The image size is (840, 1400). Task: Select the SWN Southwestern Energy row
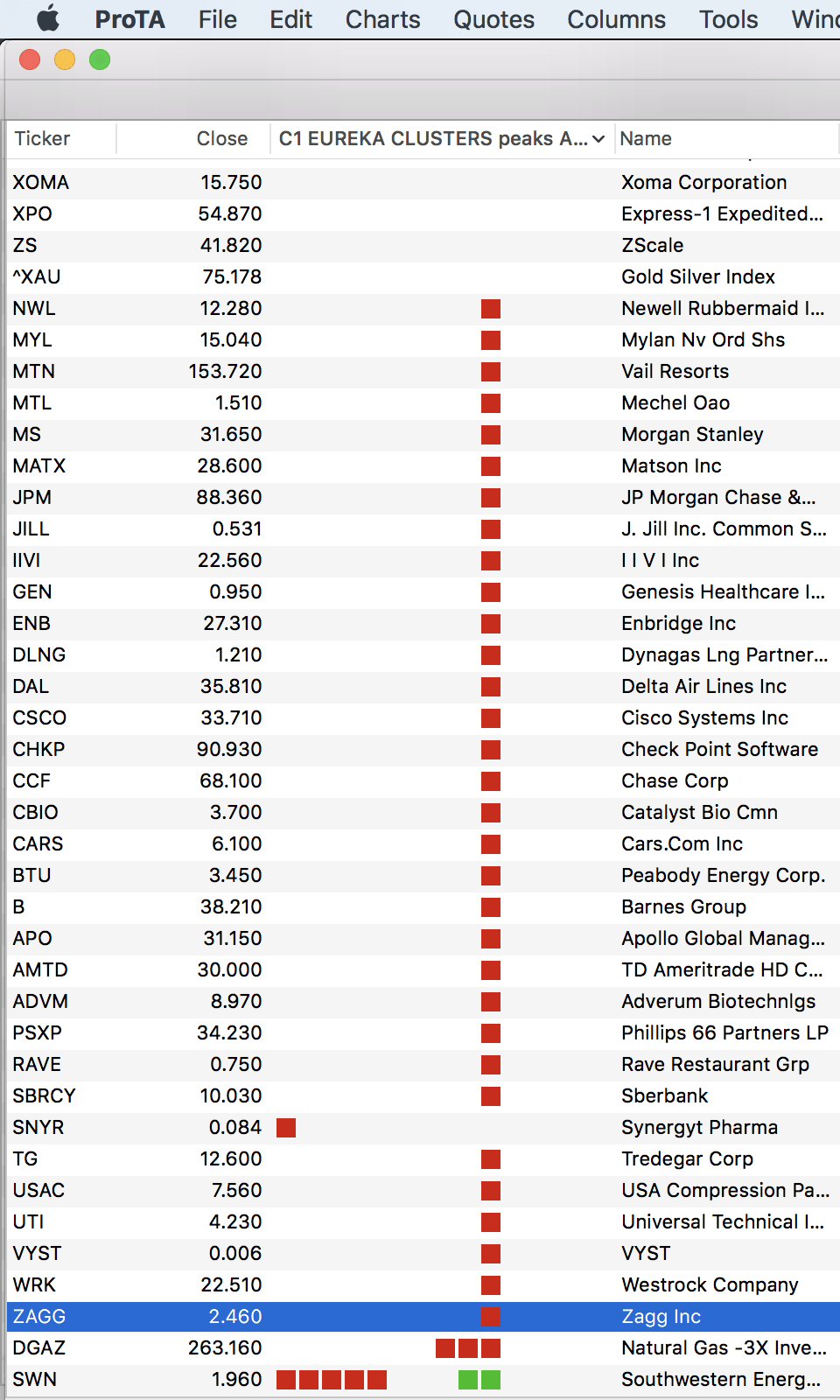35,1379
